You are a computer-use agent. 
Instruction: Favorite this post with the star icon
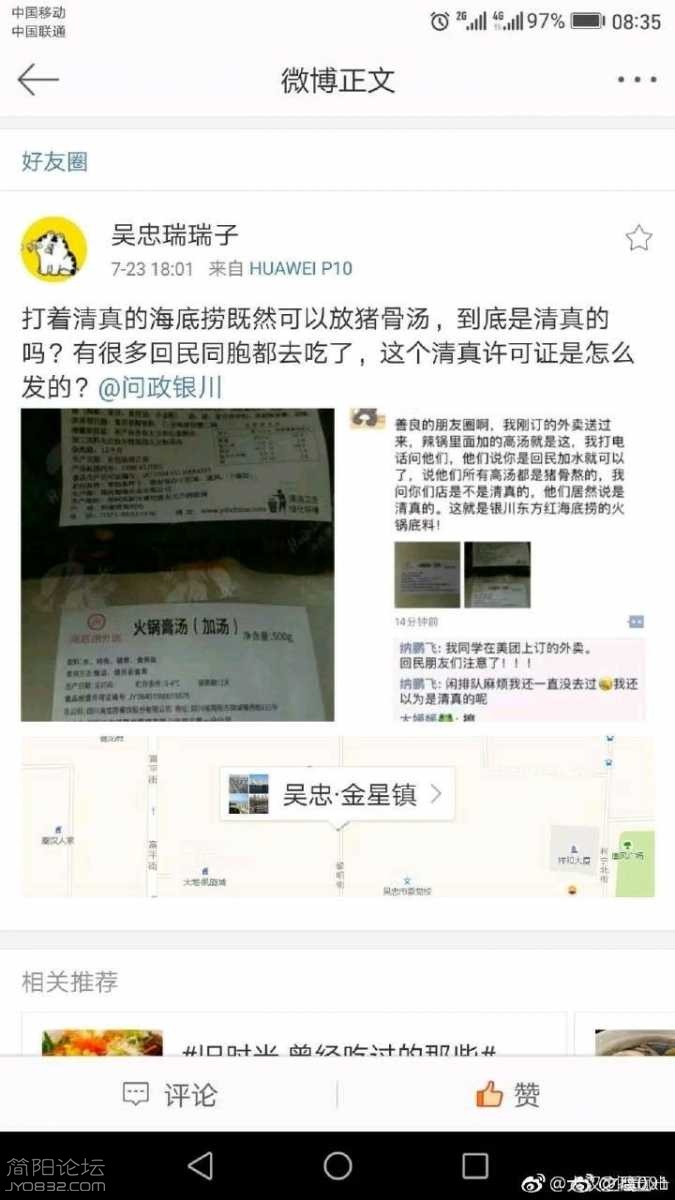click(638, 238)
